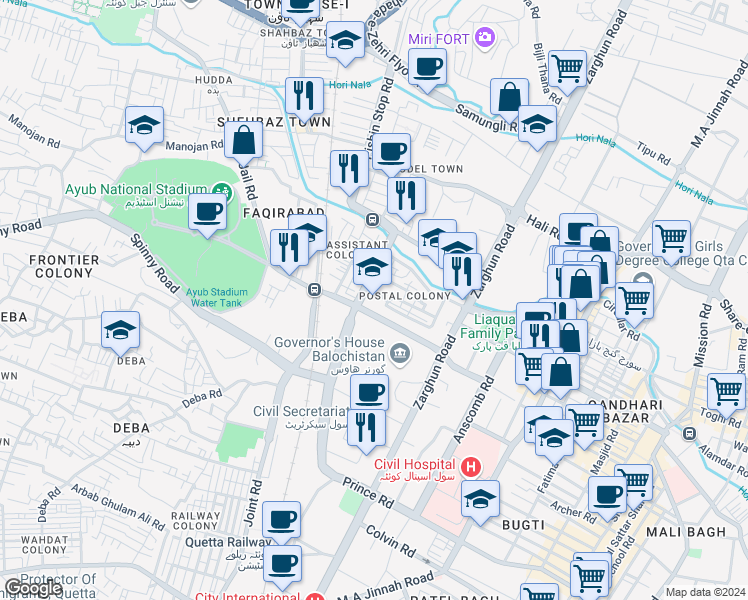Open the restaurant marker beside Civil Secretariat

click(367, 427)
